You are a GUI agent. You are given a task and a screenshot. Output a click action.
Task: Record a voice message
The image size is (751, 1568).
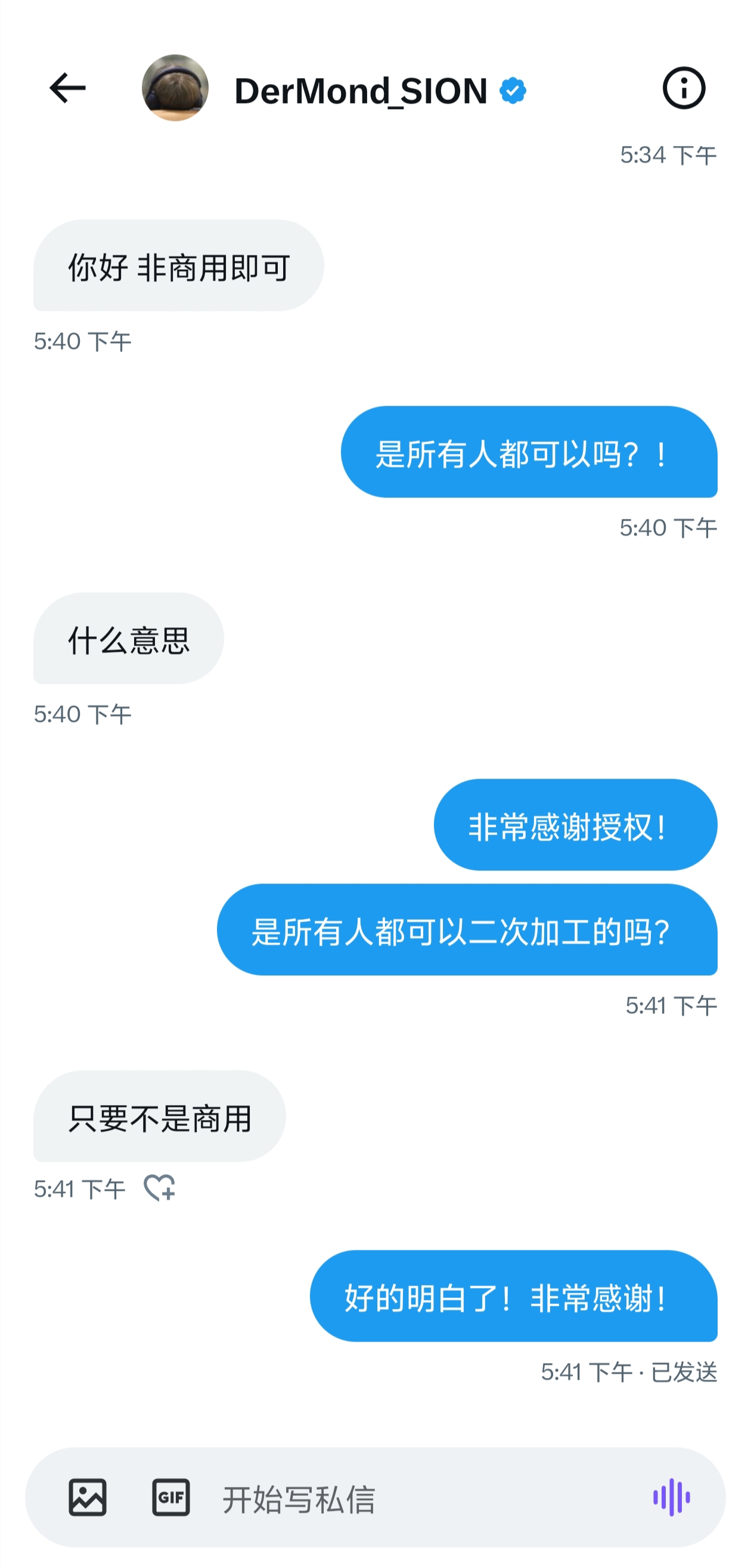pyautogui.click(x=671, y=1497)
